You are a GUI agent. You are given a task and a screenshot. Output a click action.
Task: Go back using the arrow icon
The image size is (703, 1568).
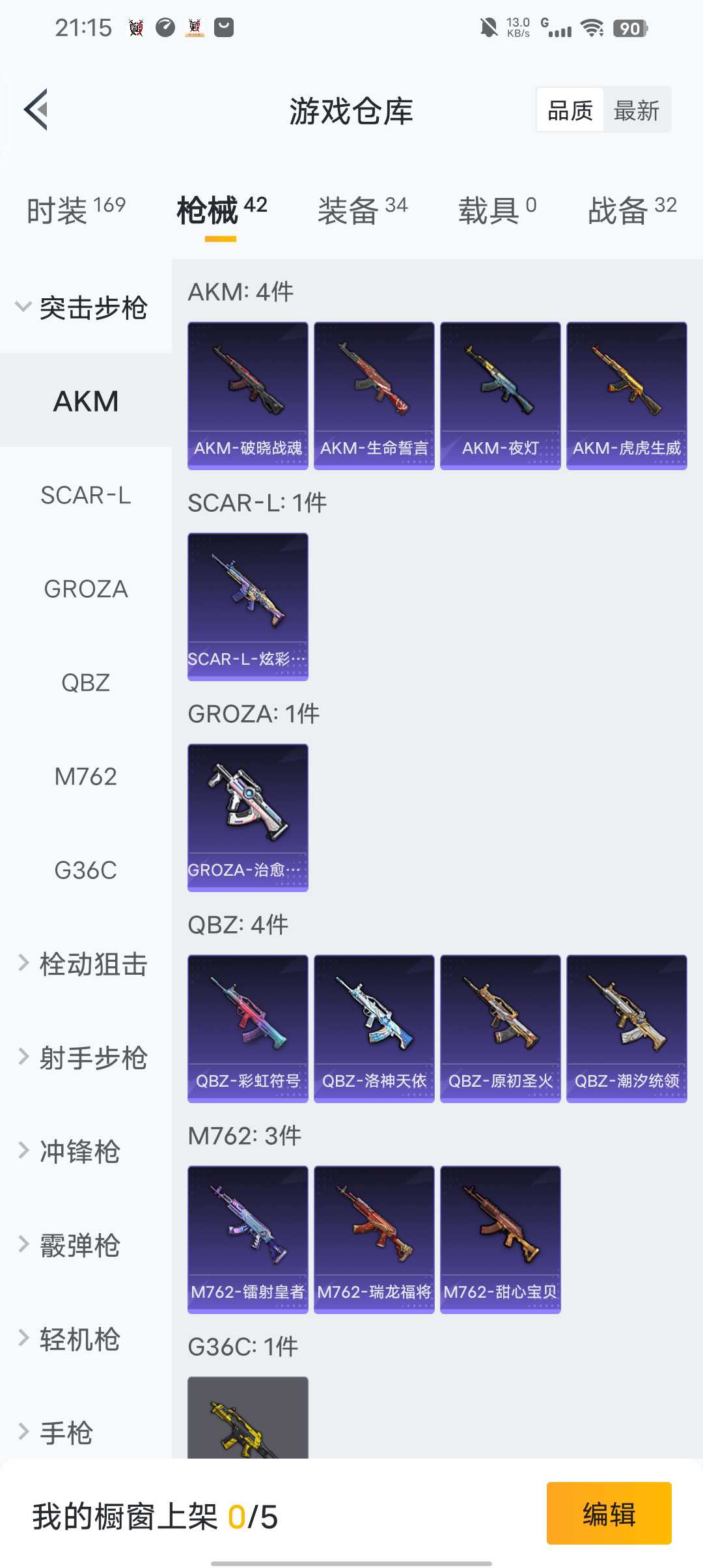36,109
